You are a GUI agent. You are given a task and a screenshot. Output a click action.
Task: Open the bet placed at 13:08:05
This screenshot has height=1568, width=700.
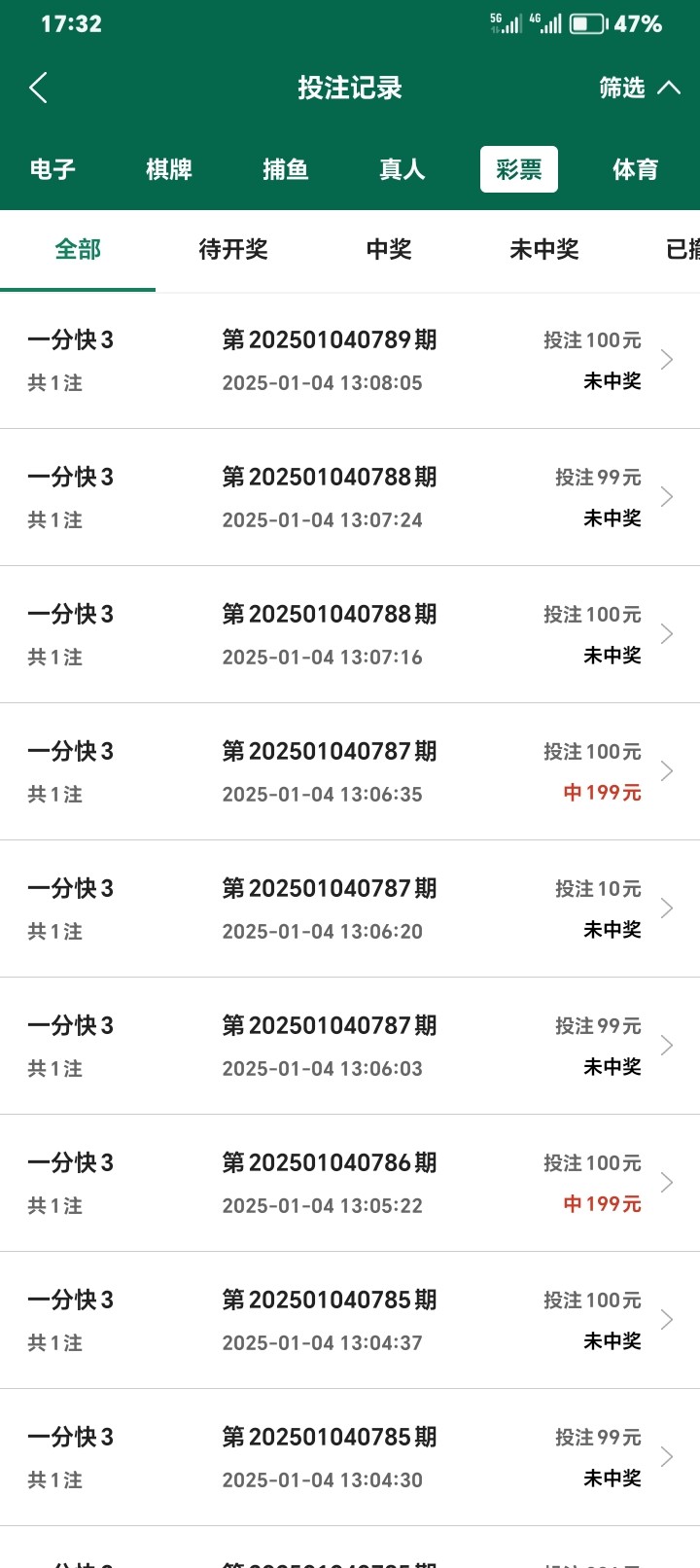coord(350,360)
